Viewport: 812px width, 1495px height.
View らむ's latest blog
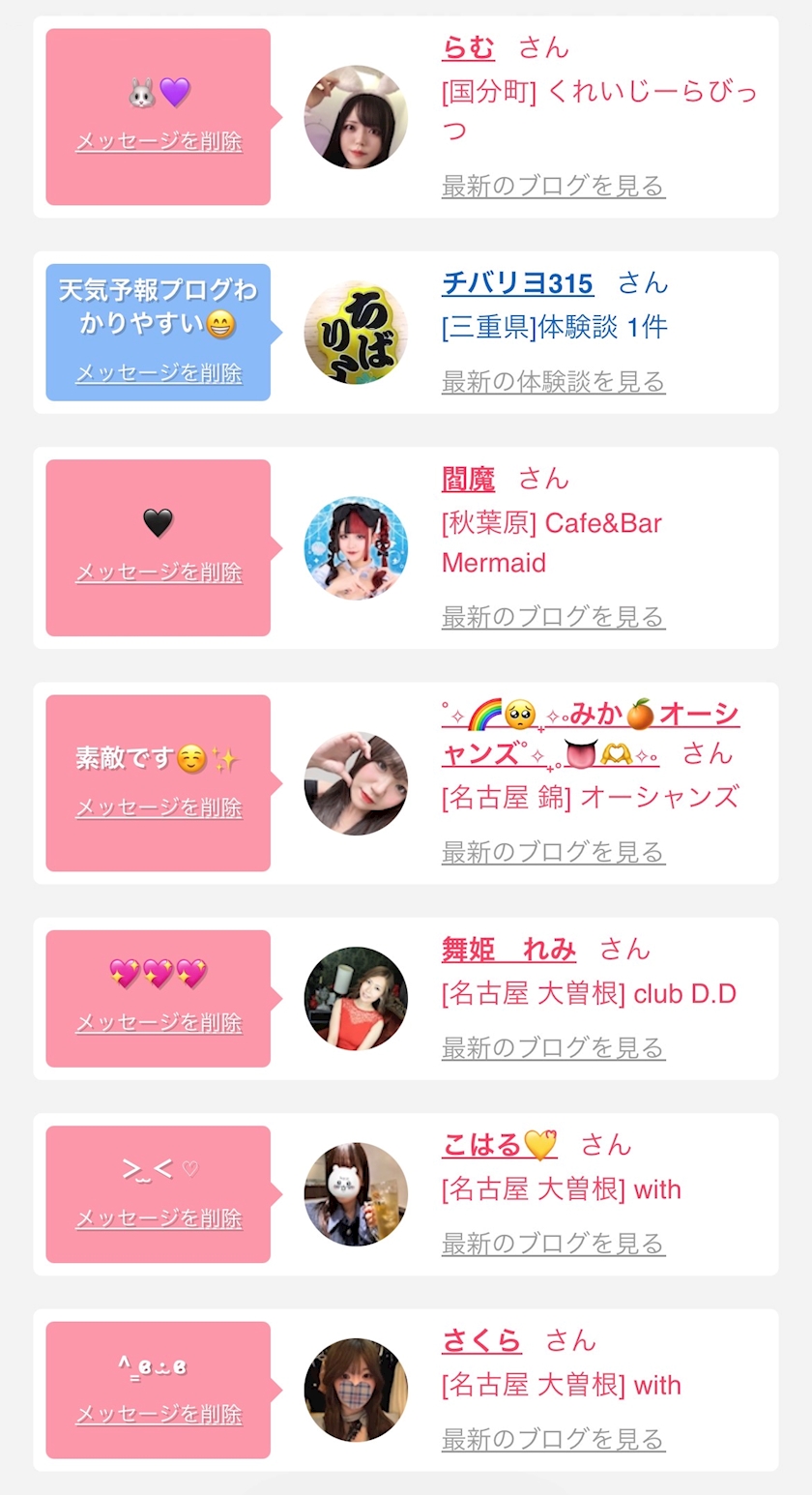pyautogui.click(x=553, y=185)
